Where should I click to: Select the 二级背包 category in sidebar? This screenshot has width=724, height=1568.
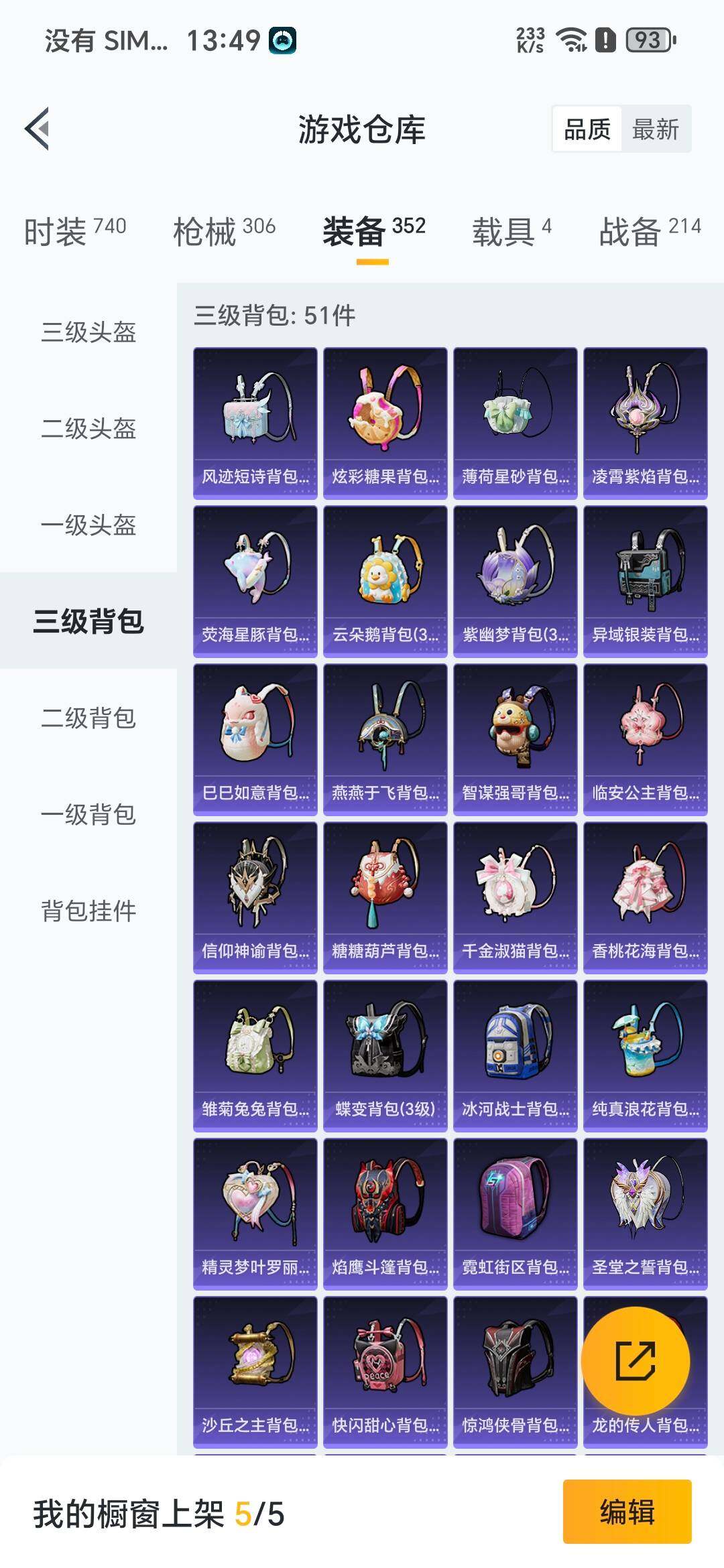click(87, 718)
